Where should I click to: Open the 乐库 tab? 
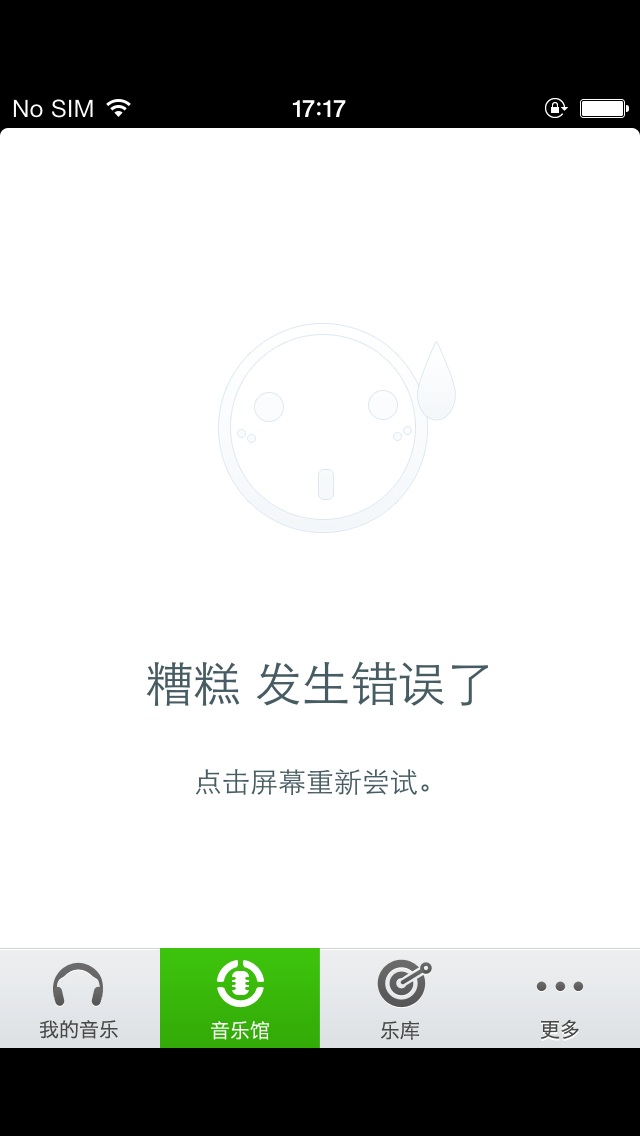pyautogui.click(x=400, y=998)
